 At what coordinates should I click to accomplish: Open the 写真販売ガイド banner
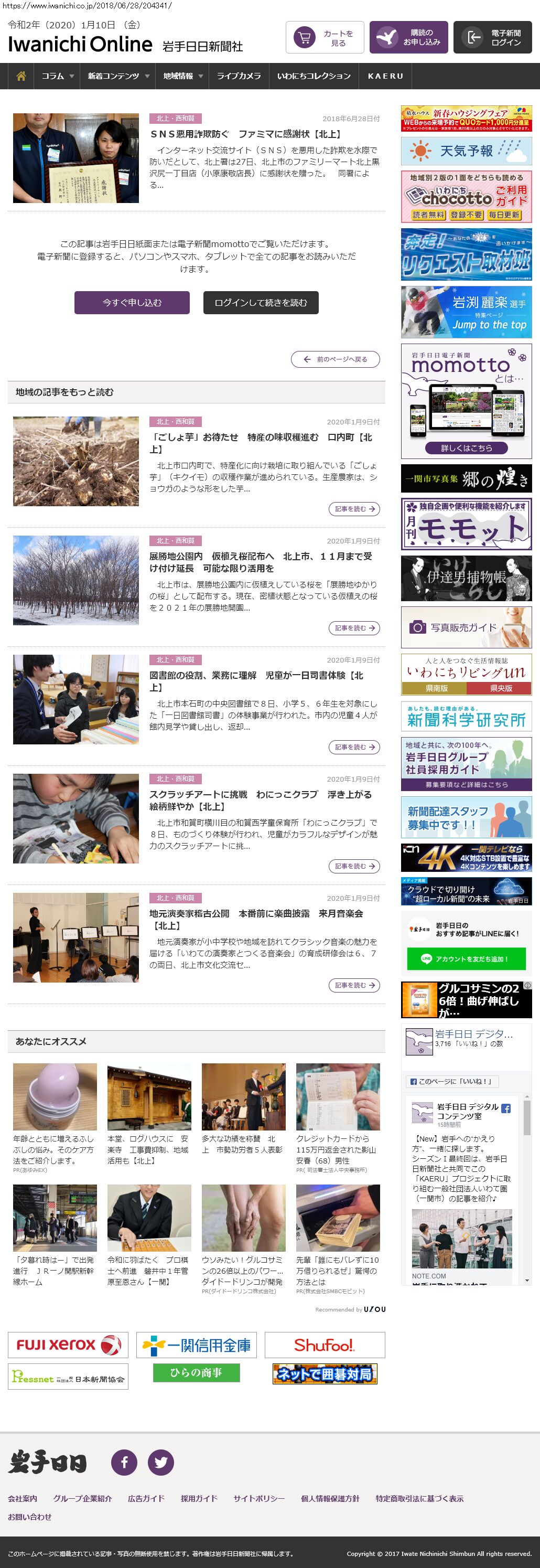pos(467,627)
